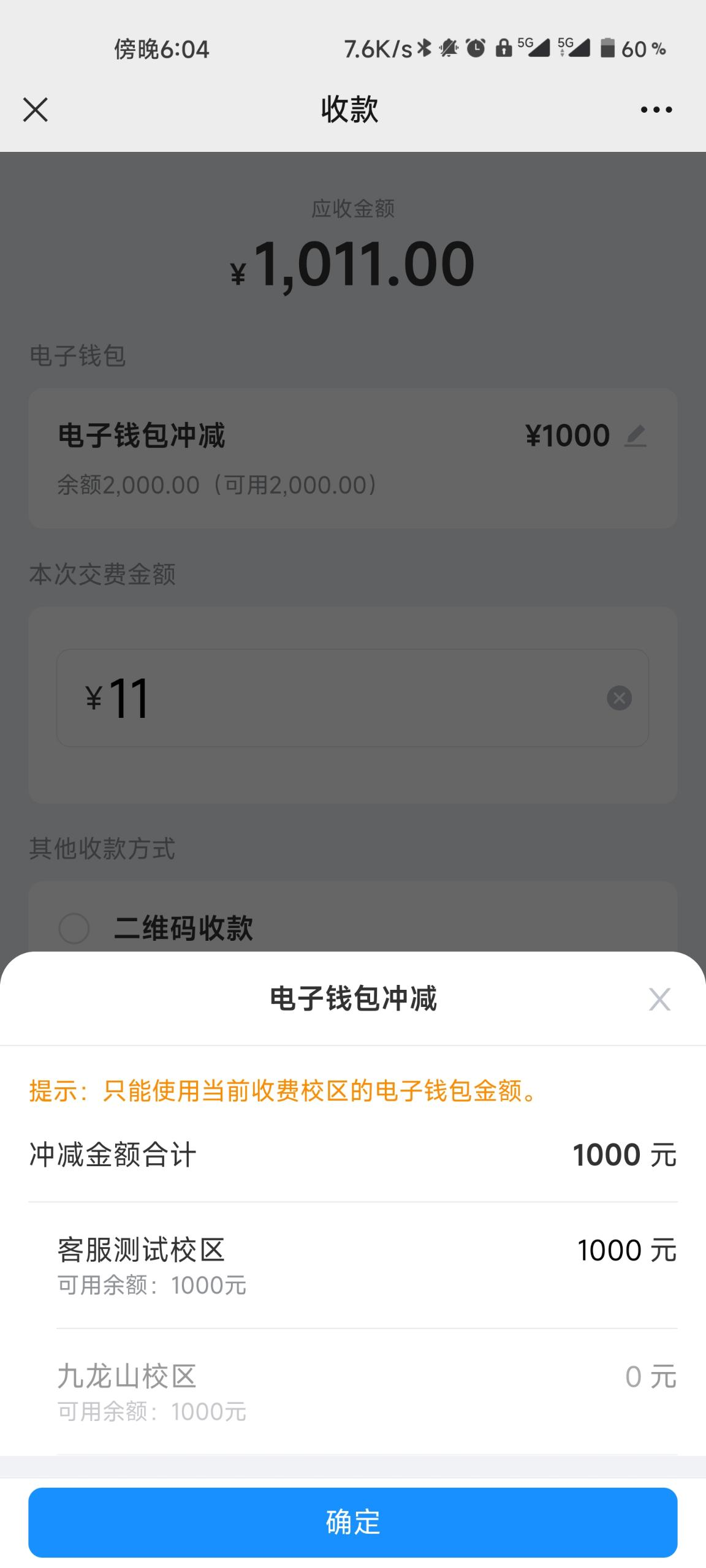Viewport: 706px width, 1568px height.
Task: Dismiss the 电子钱包冲减 bottom sheet
Action: (659, 1000)
